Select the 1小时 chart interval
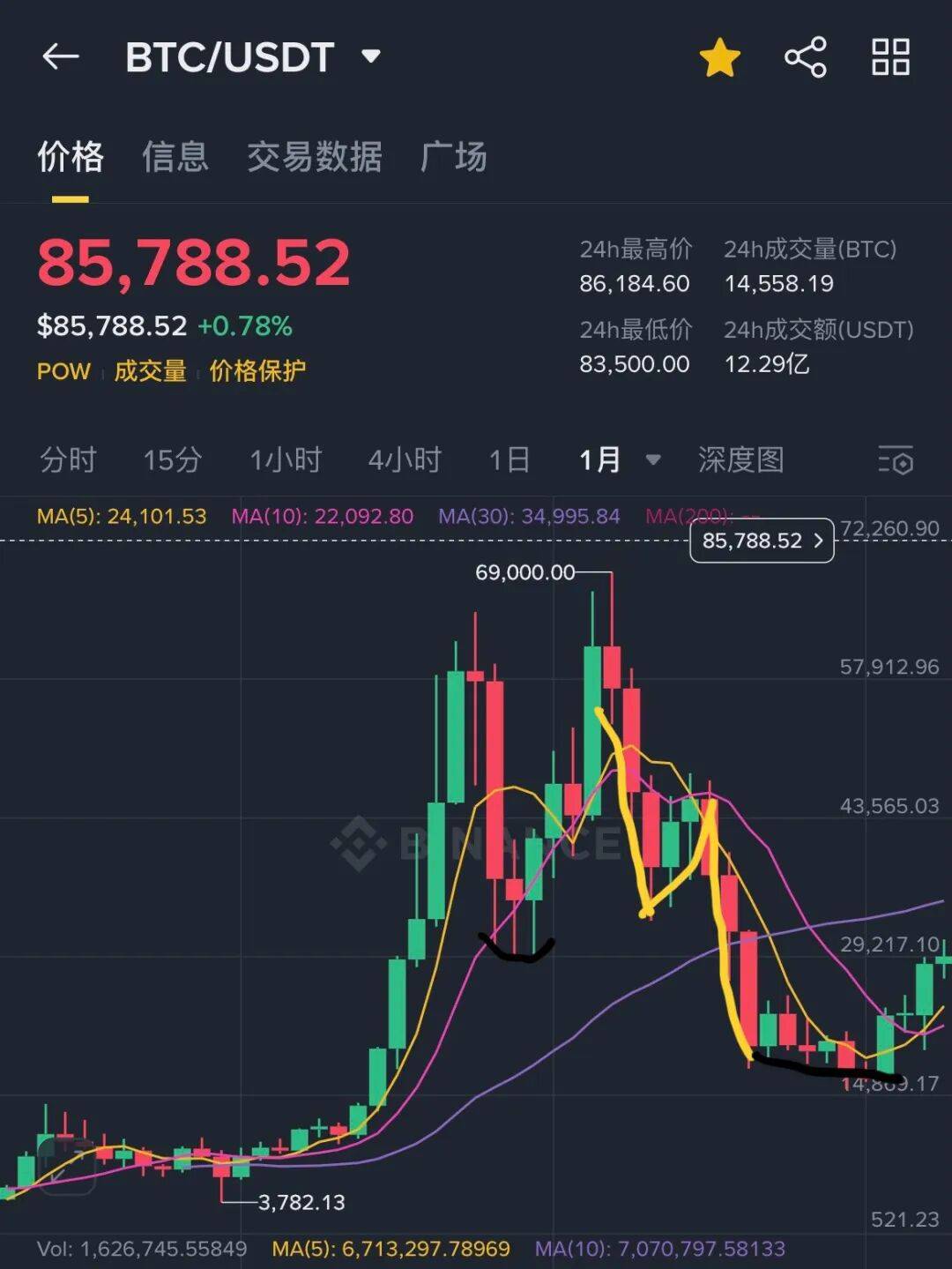 (x=286, y=459)
